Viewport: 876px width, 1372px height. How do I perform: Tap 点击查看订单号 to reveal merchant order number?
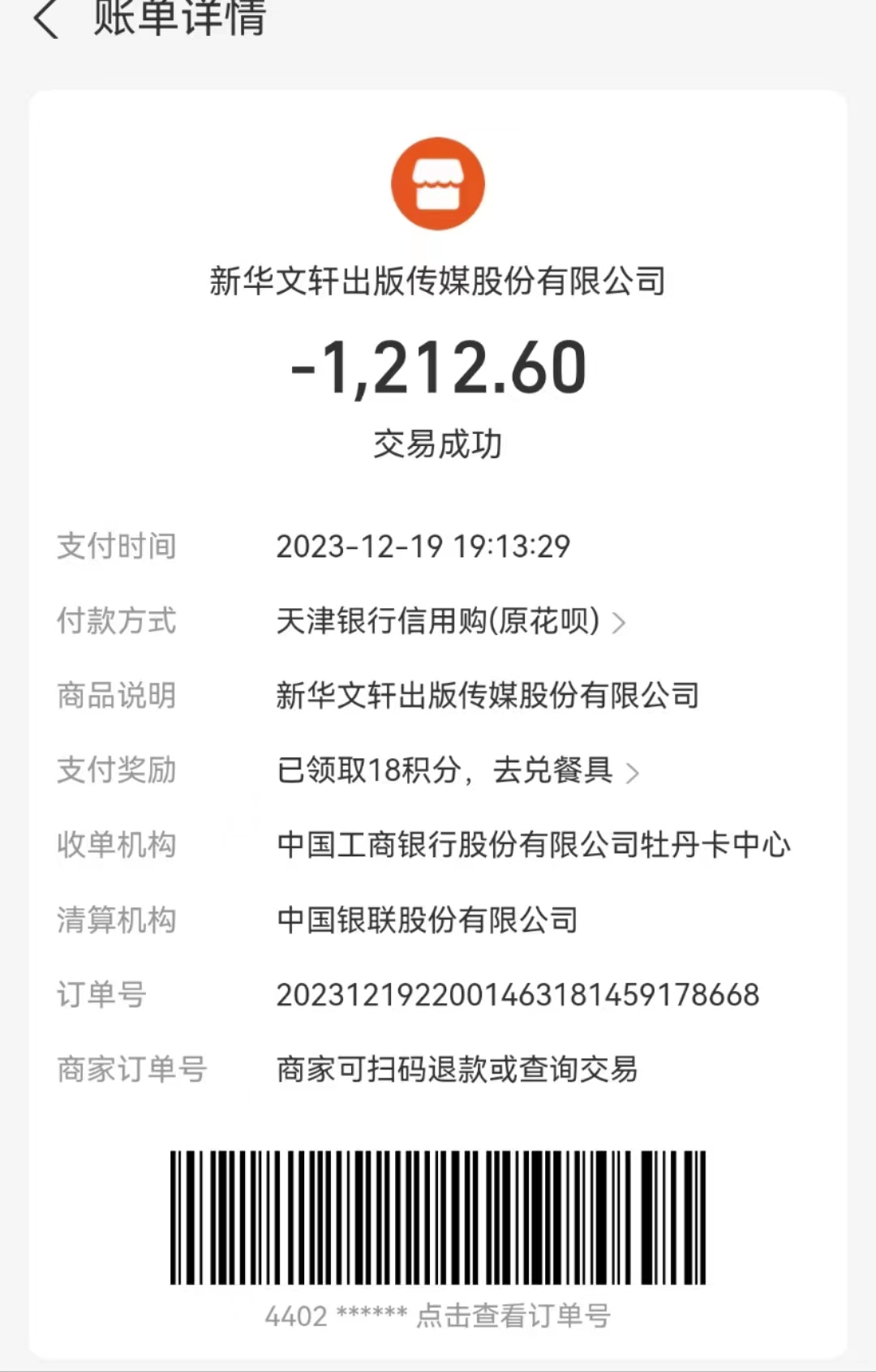coord(513,1315)
